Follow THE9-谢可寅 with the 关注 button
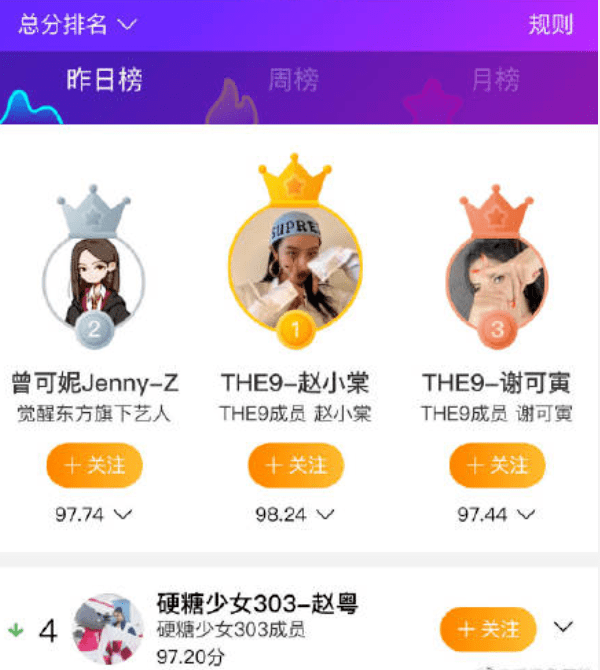The height and width of the screenshot is (670, 600). [497, 465]
